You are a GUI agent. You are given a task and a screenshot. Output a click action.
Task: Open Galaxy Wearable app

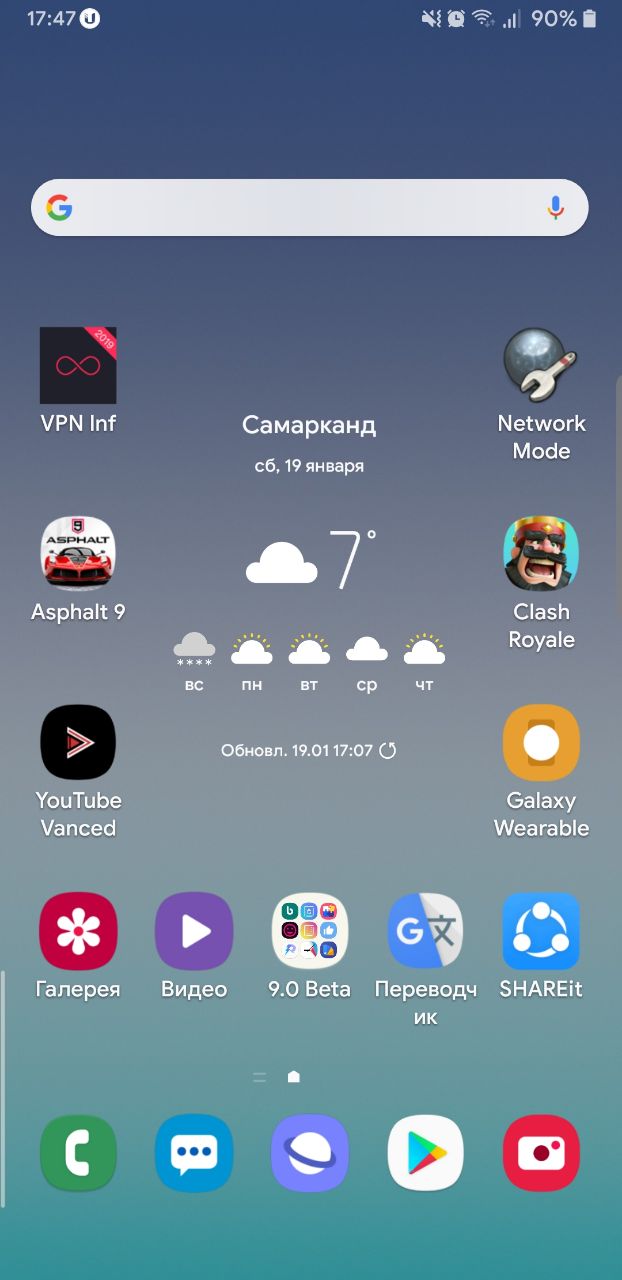[x=541, y=742]
